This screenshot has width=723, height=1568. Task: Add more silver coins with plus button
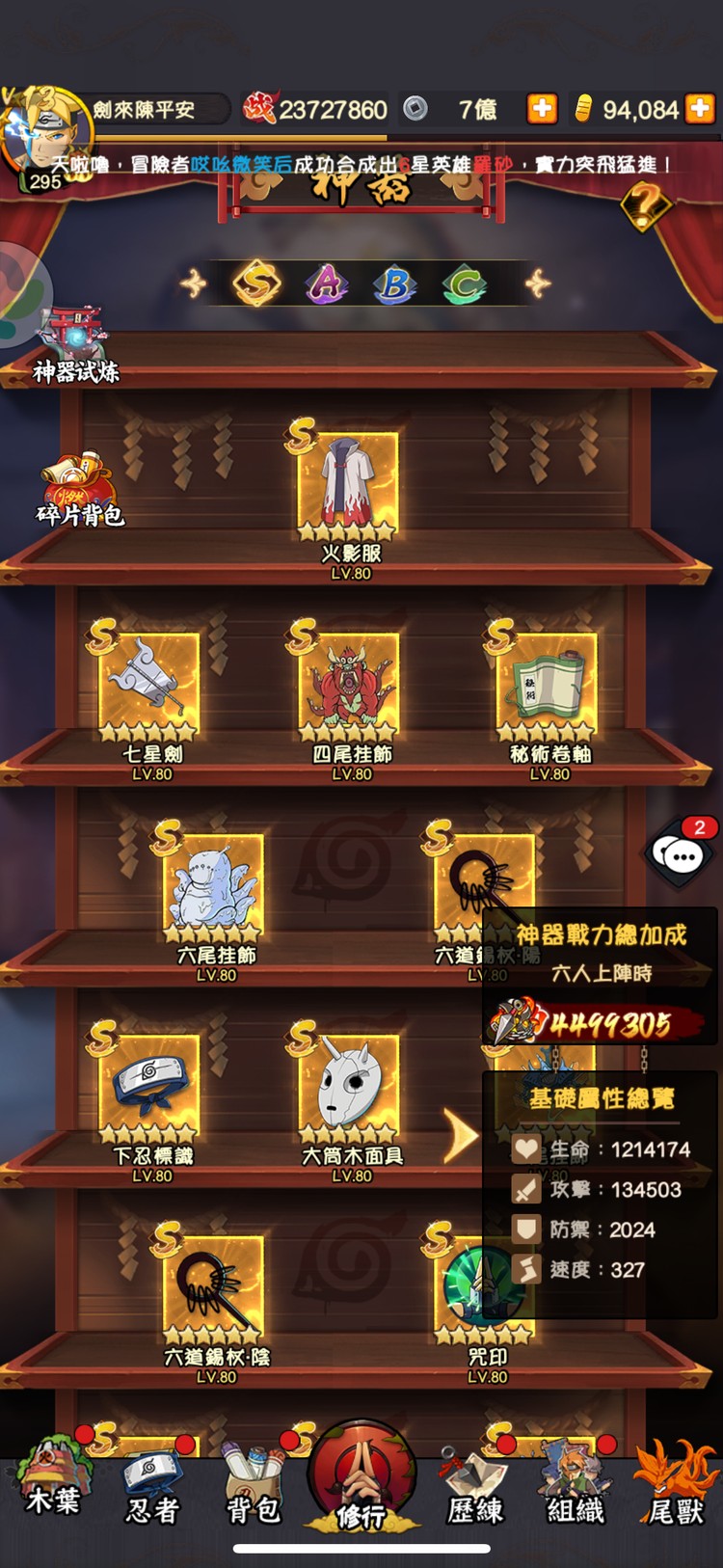[x=542, y=109]
